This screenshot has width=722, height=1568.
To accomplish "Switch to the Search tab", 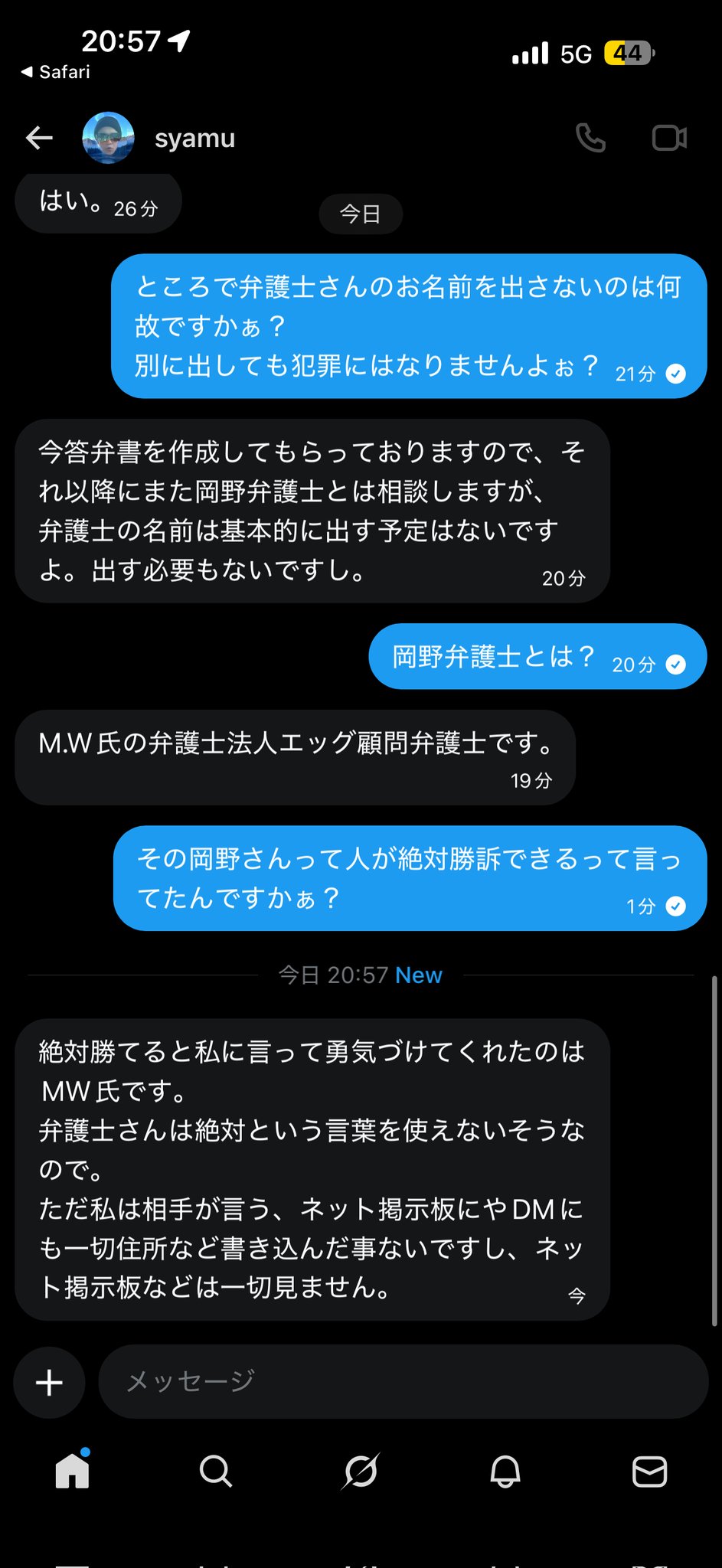I will [216, 1471].
